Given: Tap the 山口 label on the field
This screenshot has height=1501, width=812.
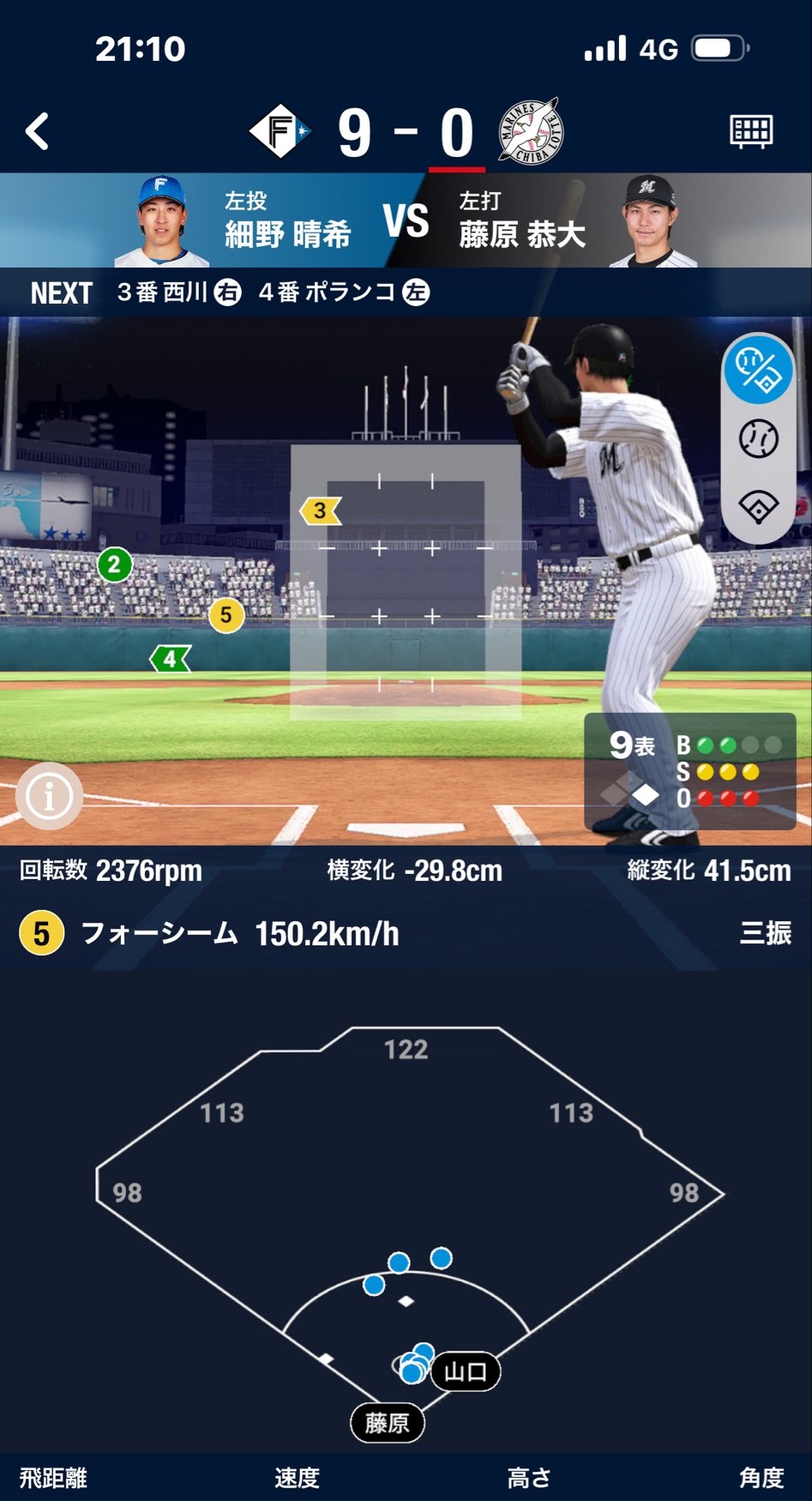Looking at the screenshot, I should tap(466, 1371).
